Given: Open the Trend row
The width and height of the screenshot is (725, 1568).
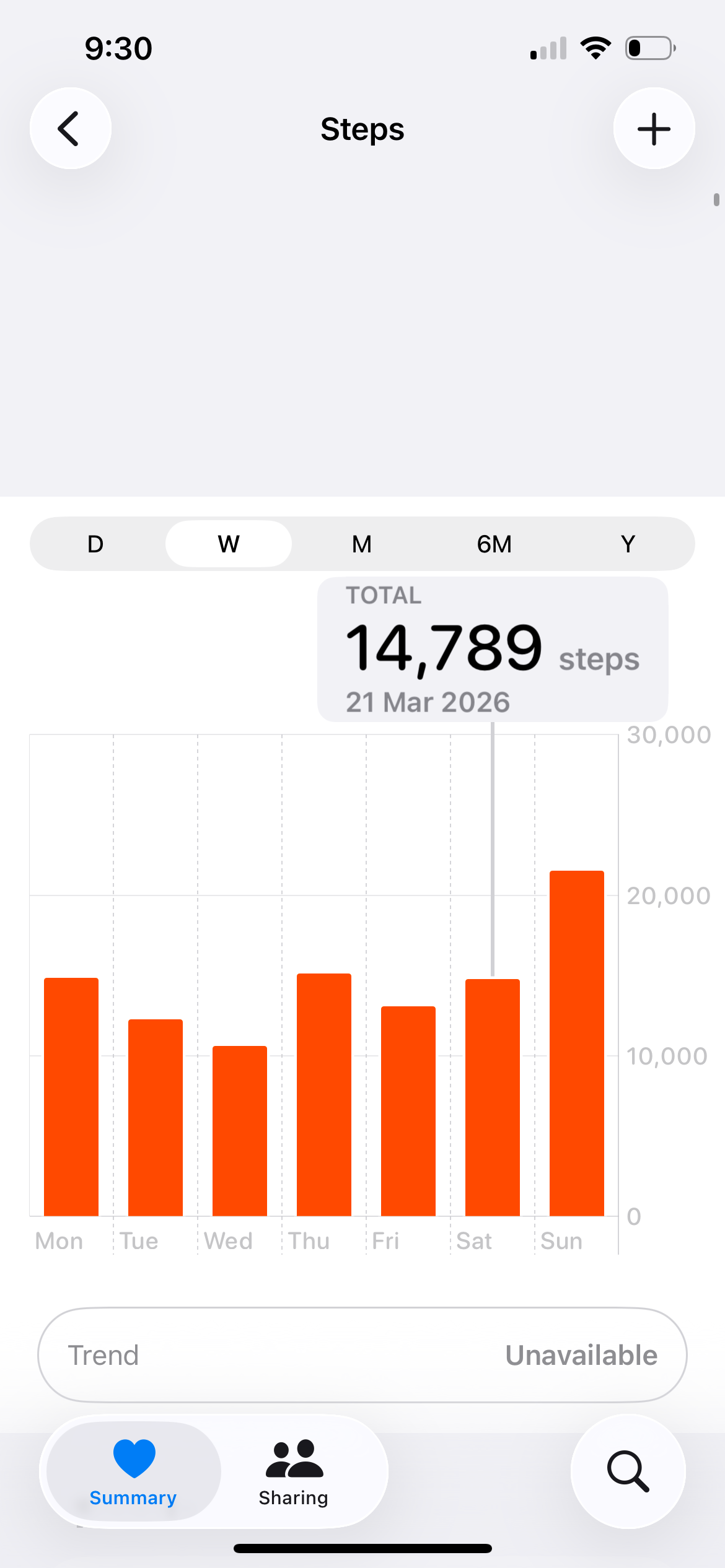Looking at the screenshot, I should click(x=362, y=1355).
